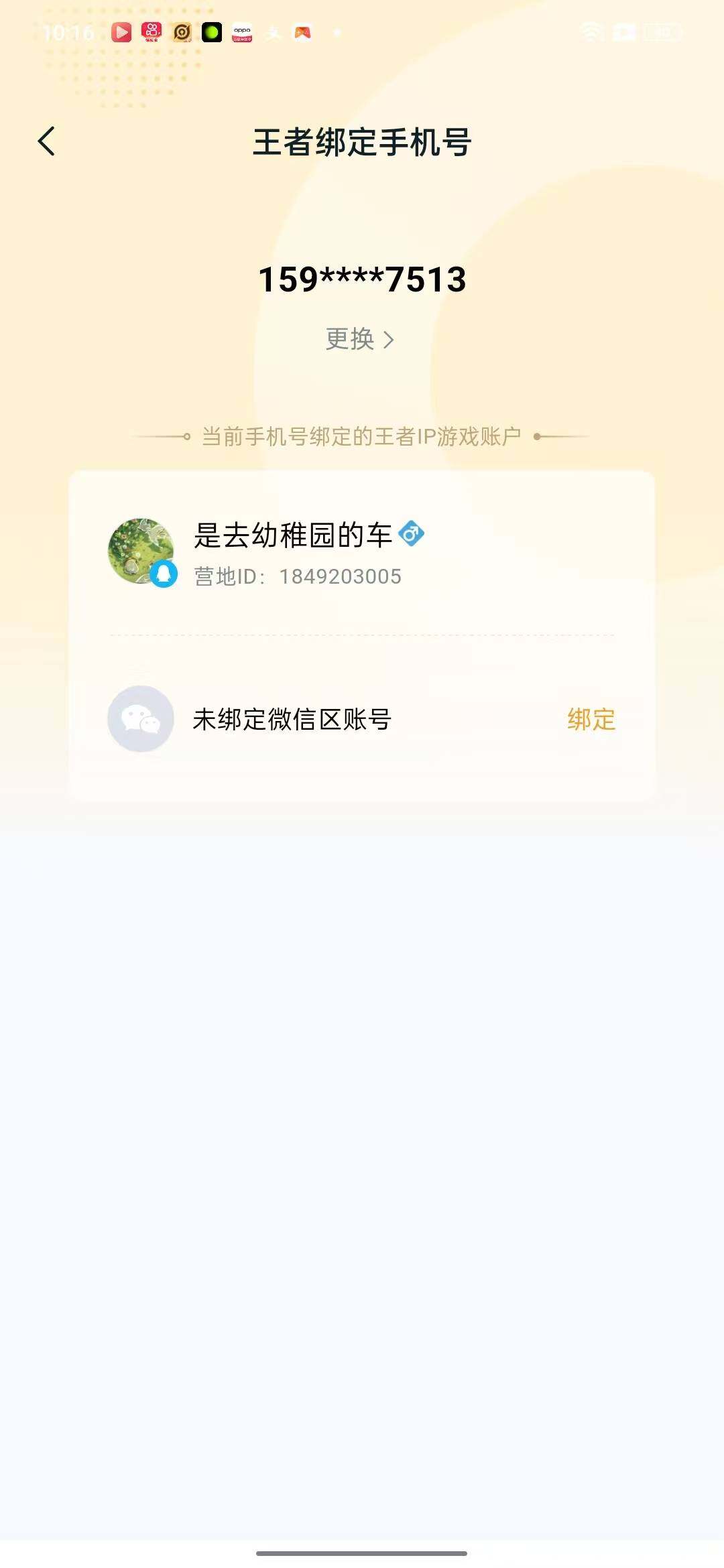Click the 营地ID number 1849203005
Image resolution: width=724 pixels, height=1568 pixels.
click(x=341, y=577)
